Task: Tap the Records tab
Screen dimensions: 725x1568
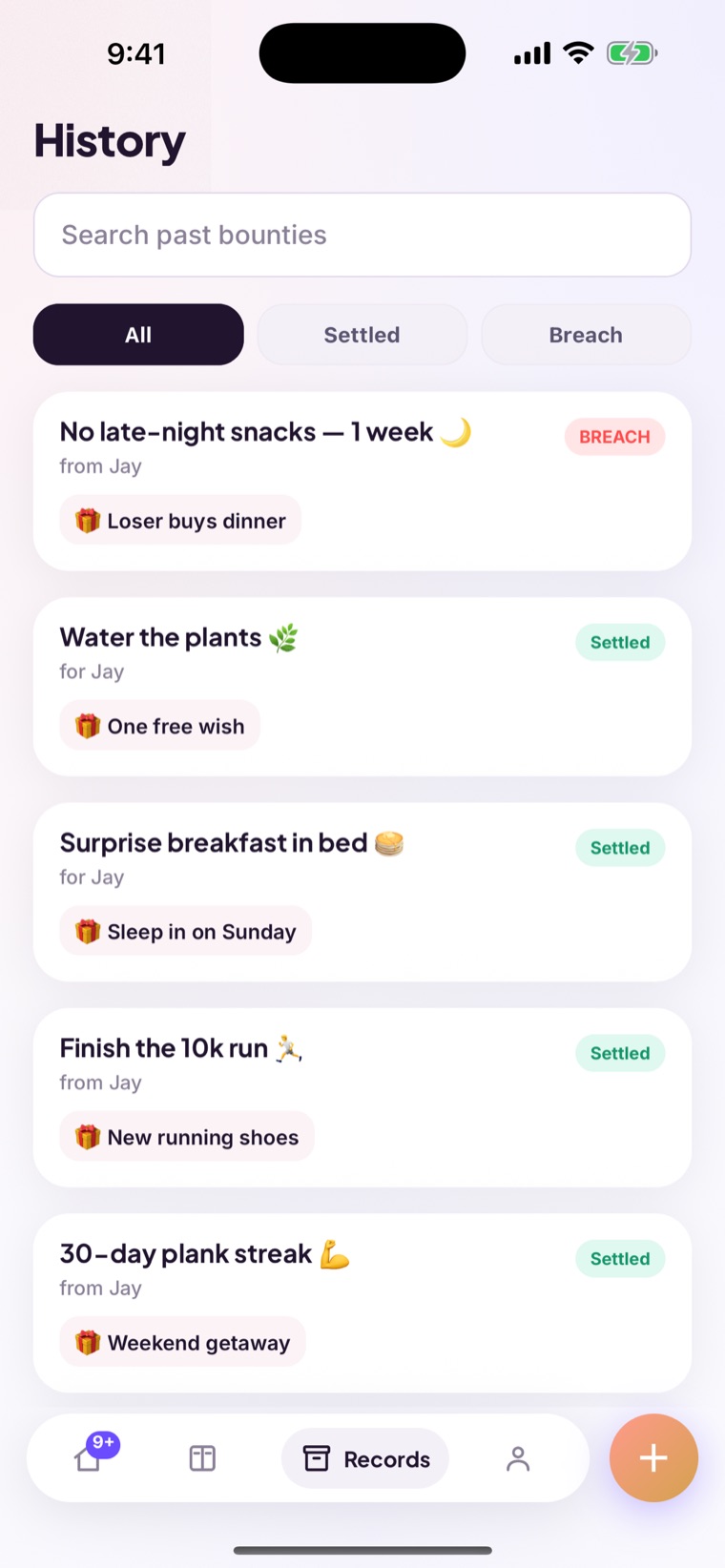Action: 365,1458
